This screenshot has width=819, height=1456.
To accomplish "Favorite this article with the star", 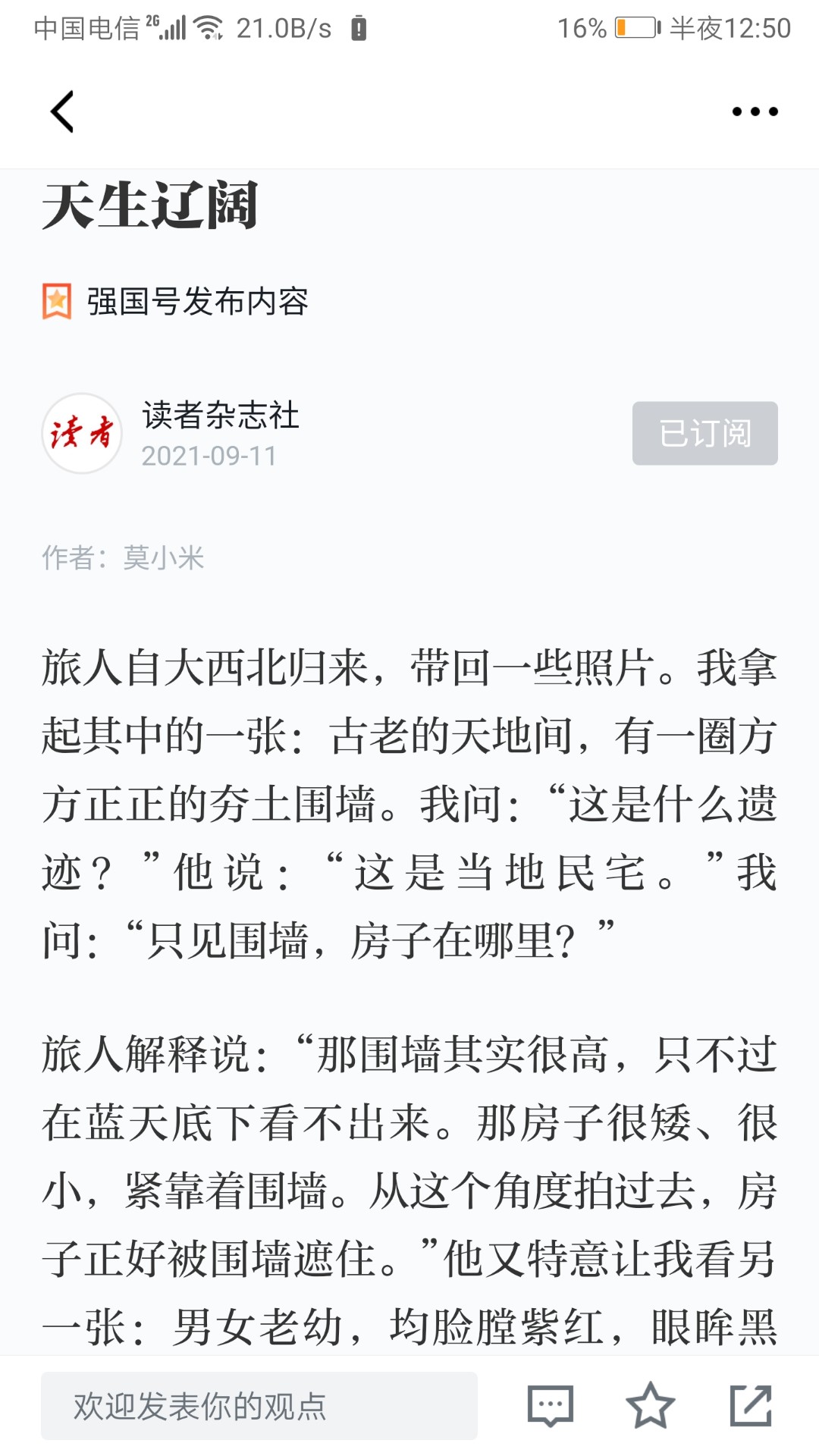I will pyautogui.click(x=650, y=1406).
